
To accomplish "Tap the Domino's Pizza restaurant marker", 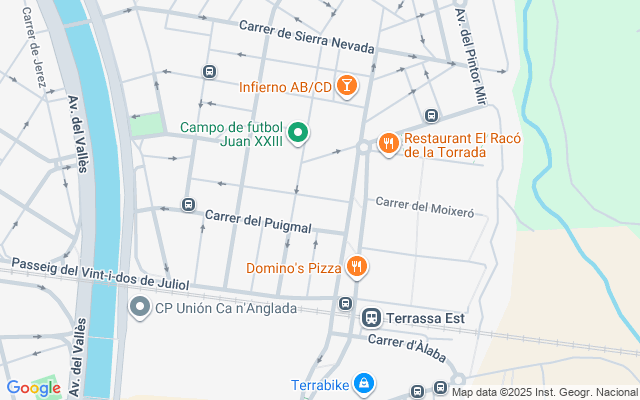I will [357, 267].
